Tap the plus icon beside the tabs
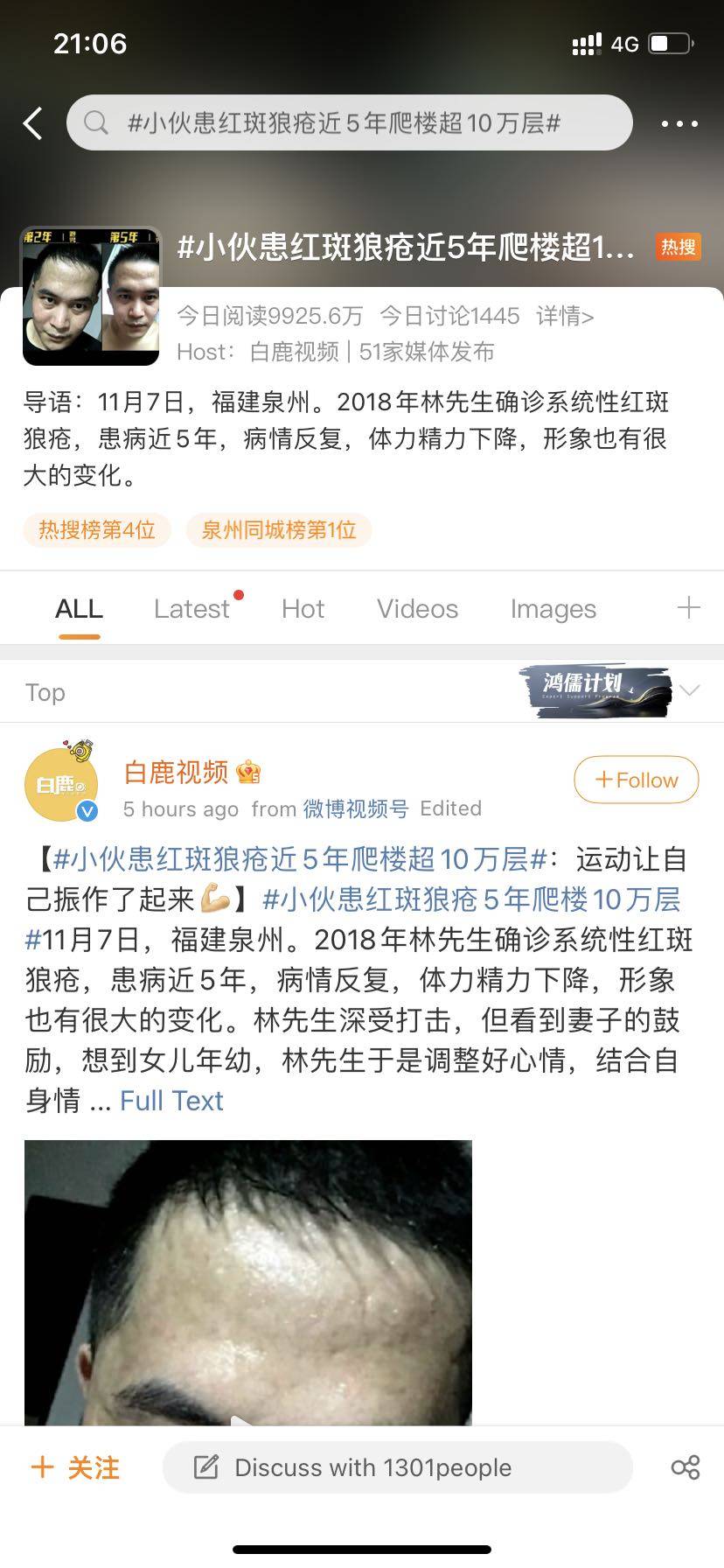The width and height of the screenshot is (724, 1568). [x=689, y=607]
